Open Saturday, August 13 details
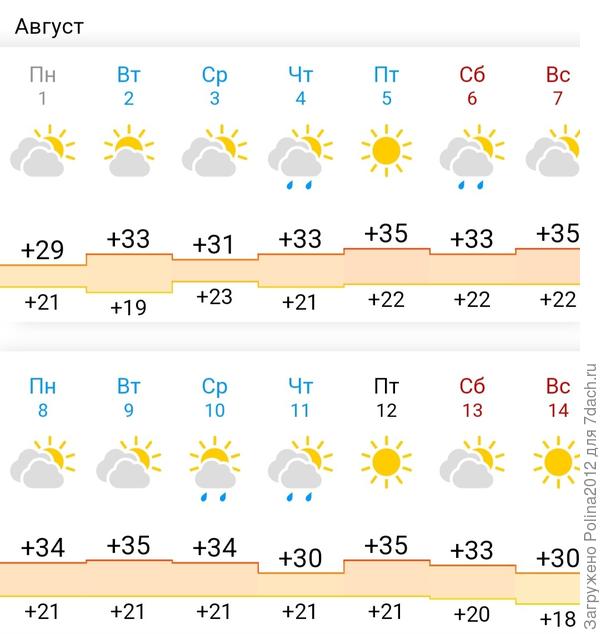This screenshot has width=600, height=634. 472,397
